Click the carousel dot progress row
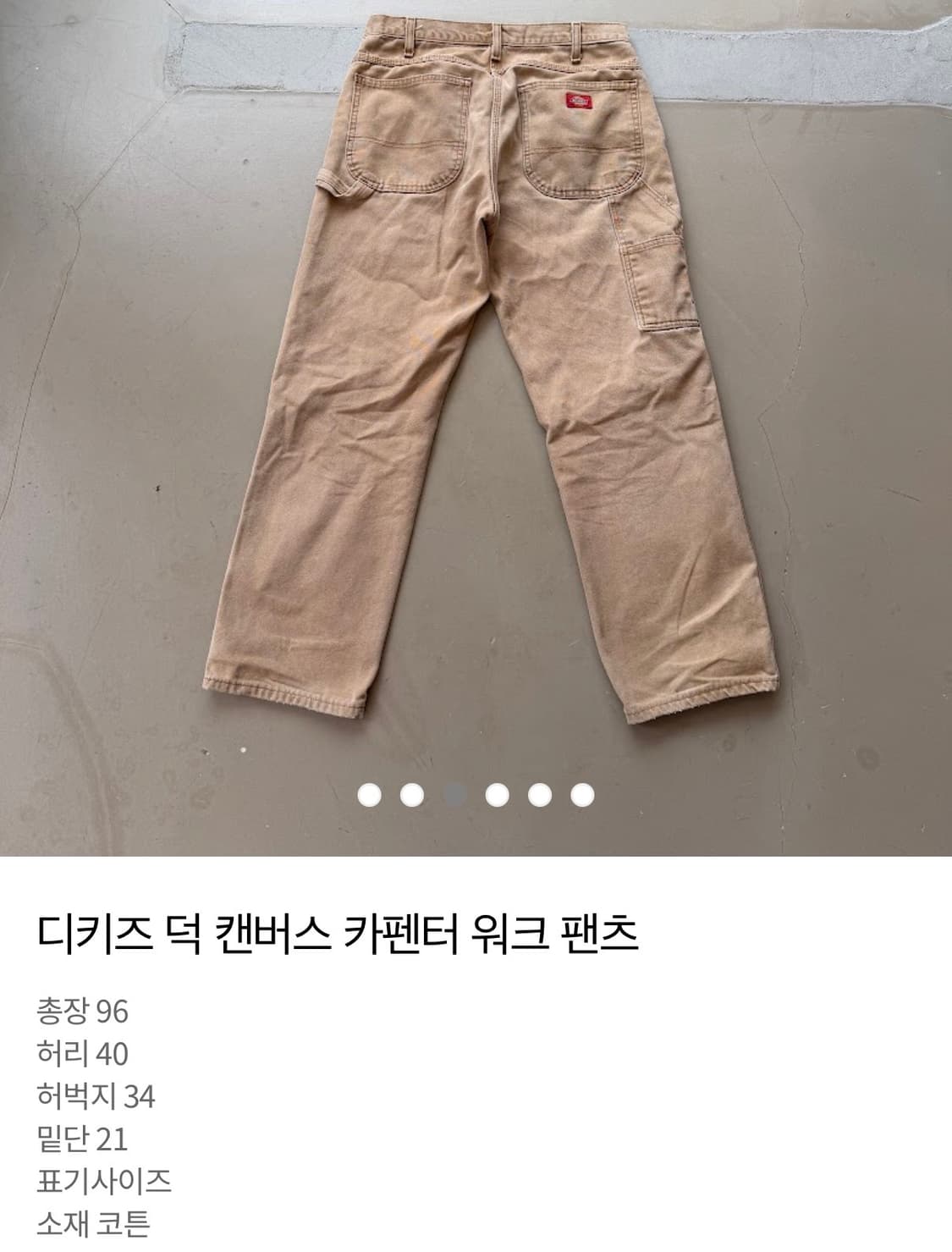This screenshot has width=952, height=1252. [476, 794]
